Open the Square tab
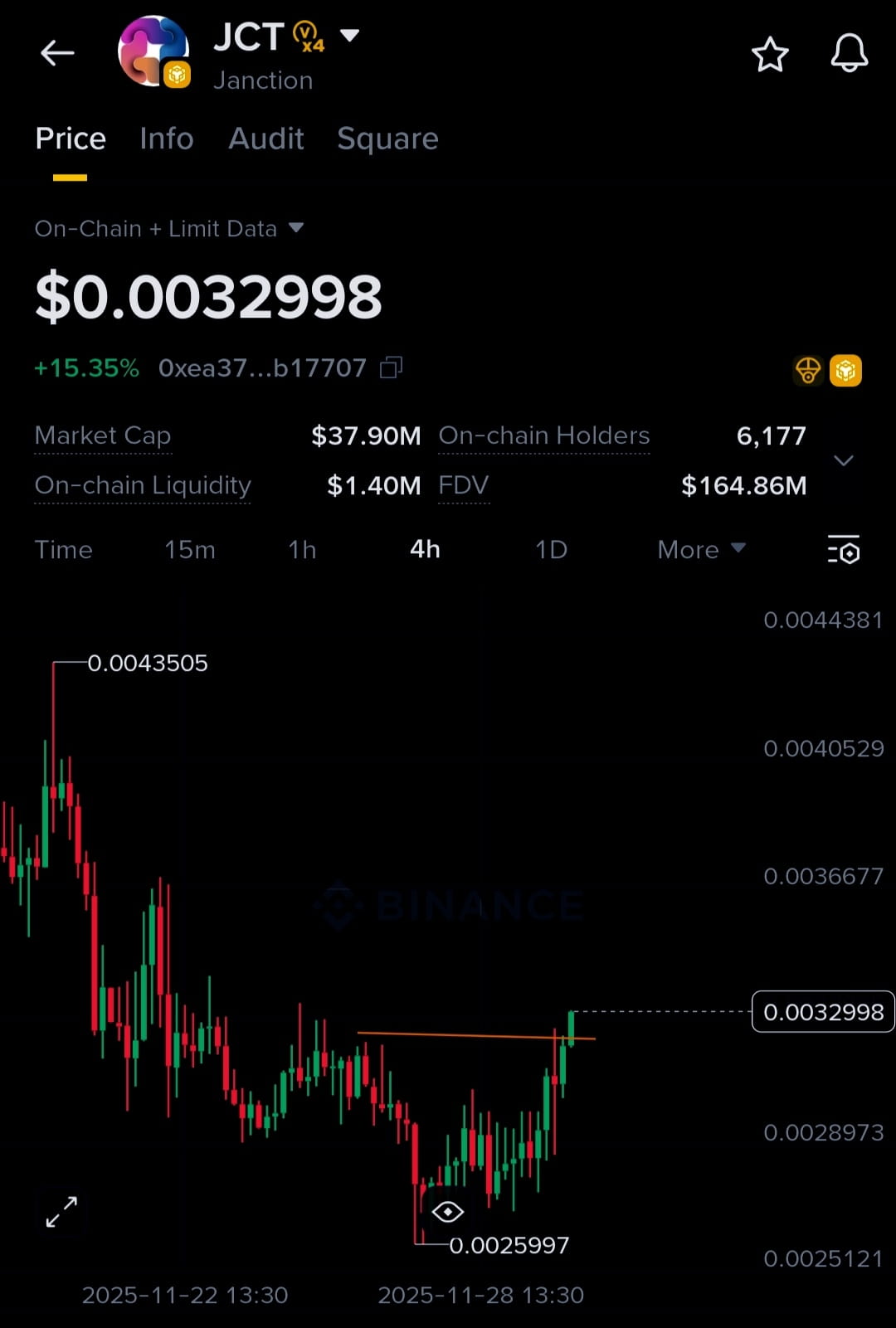This screenshot has height=1328, width=896. tap(387, 139)
